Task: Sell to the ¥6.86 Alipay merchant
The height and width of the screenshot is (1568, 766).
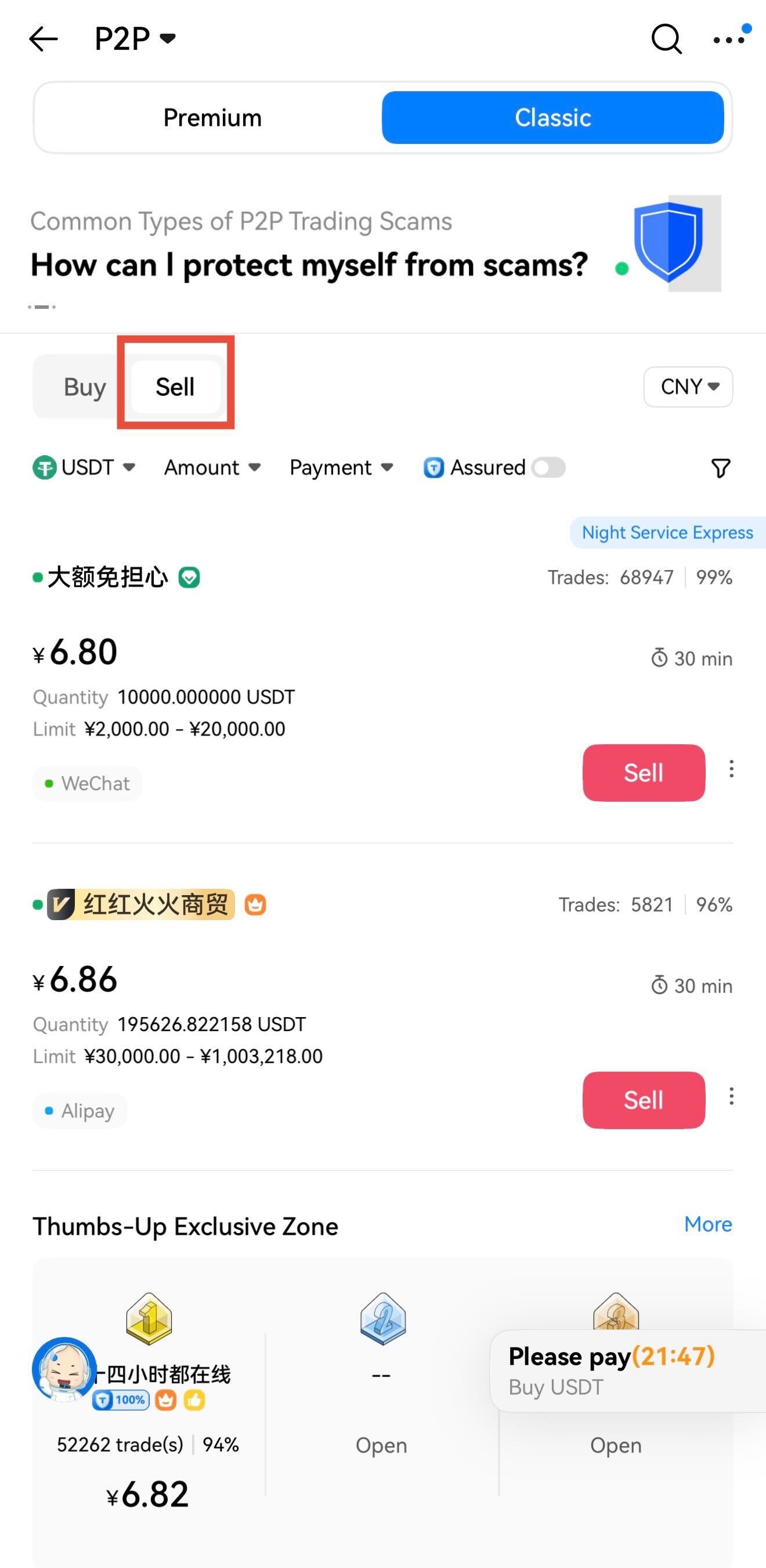Action: [644, 1100]
